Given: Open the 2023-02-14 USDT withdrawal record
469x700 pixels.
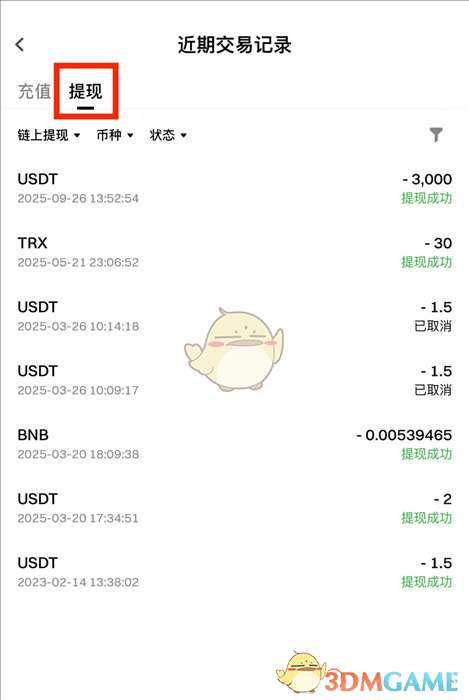Looking at the screenshot, I should 234,571.
